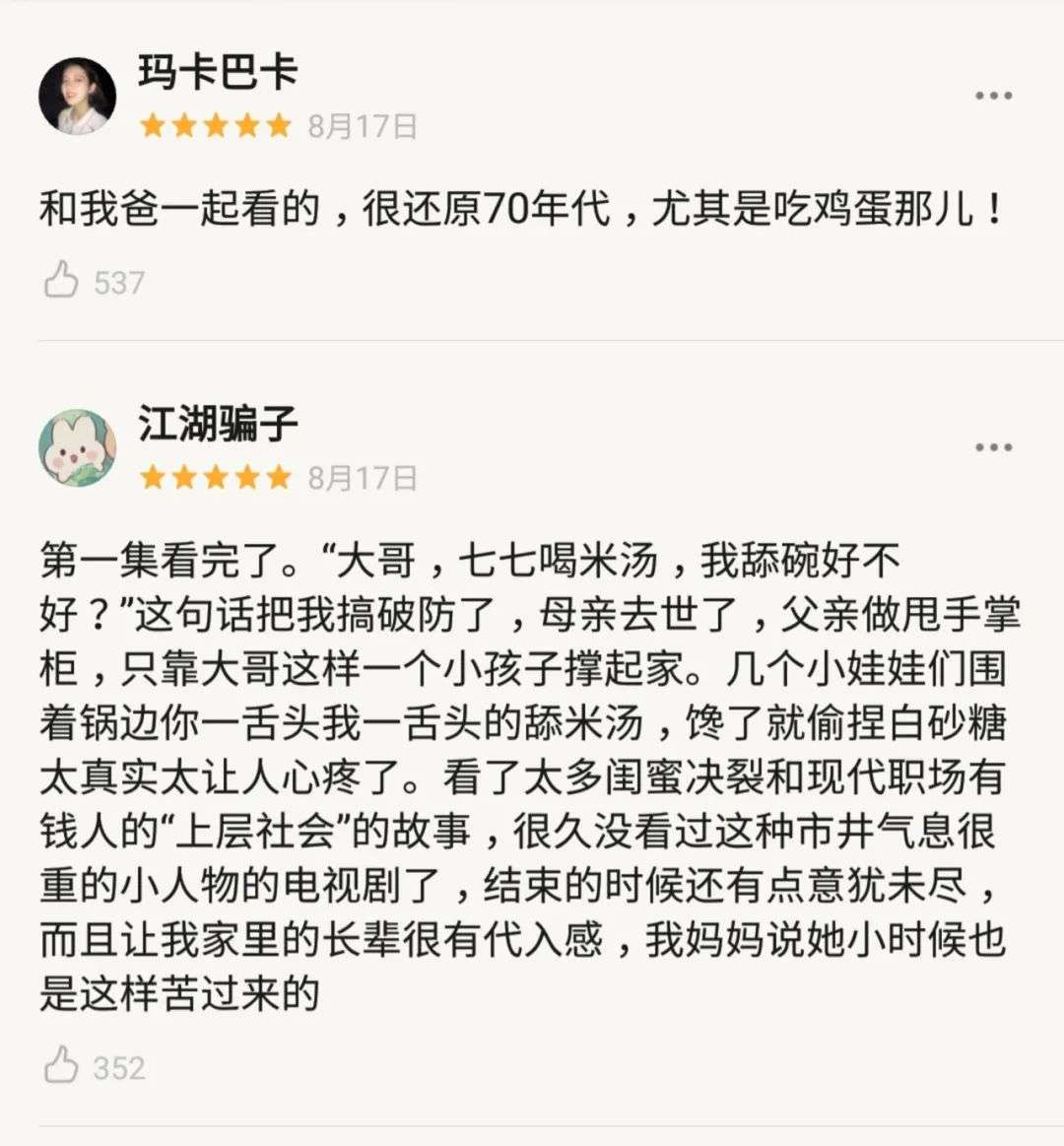View 江湖骗子's profile avatar

[x=77, y=448]
